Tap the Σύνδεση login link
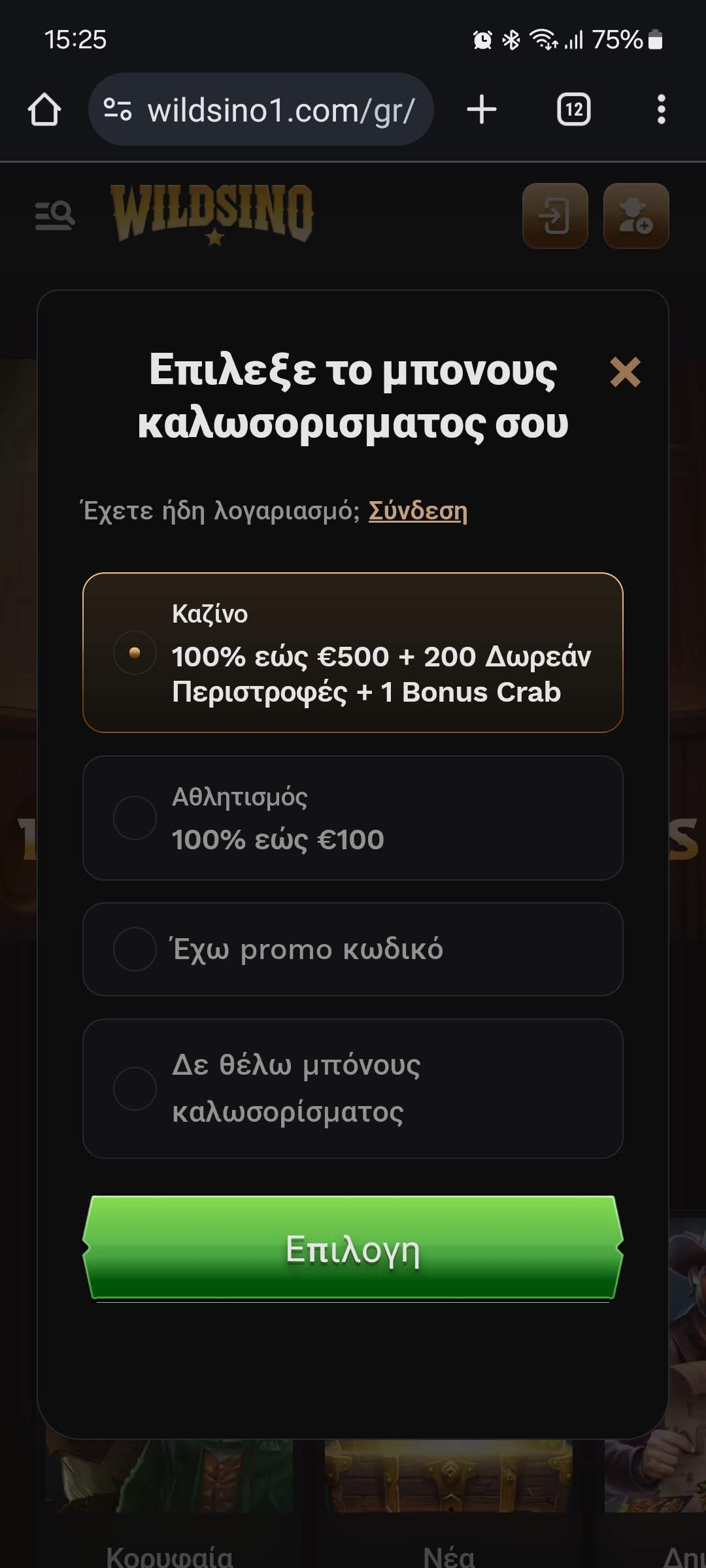Screen dimensions: 706x1568 pos(418,511)
